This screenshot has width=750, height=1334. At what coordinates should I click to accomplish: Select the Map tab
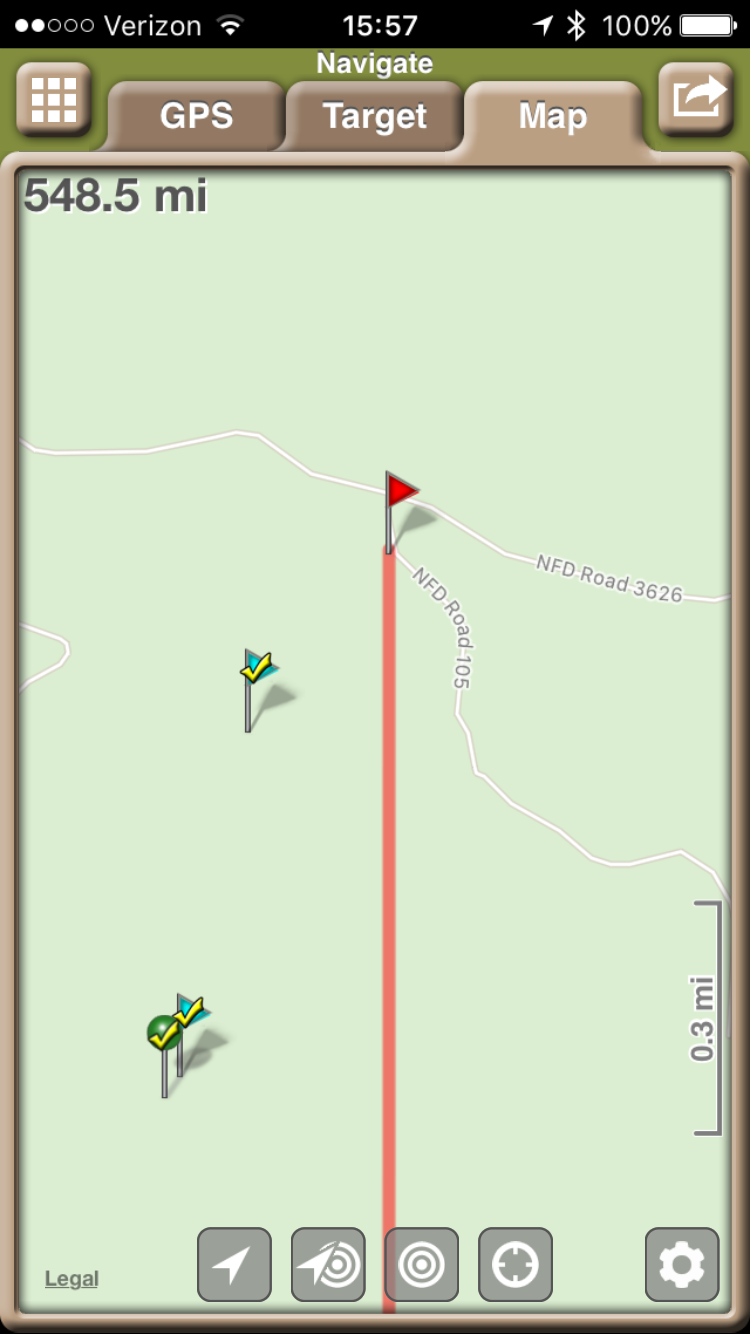pyautogui.click(x=552, y=116)
